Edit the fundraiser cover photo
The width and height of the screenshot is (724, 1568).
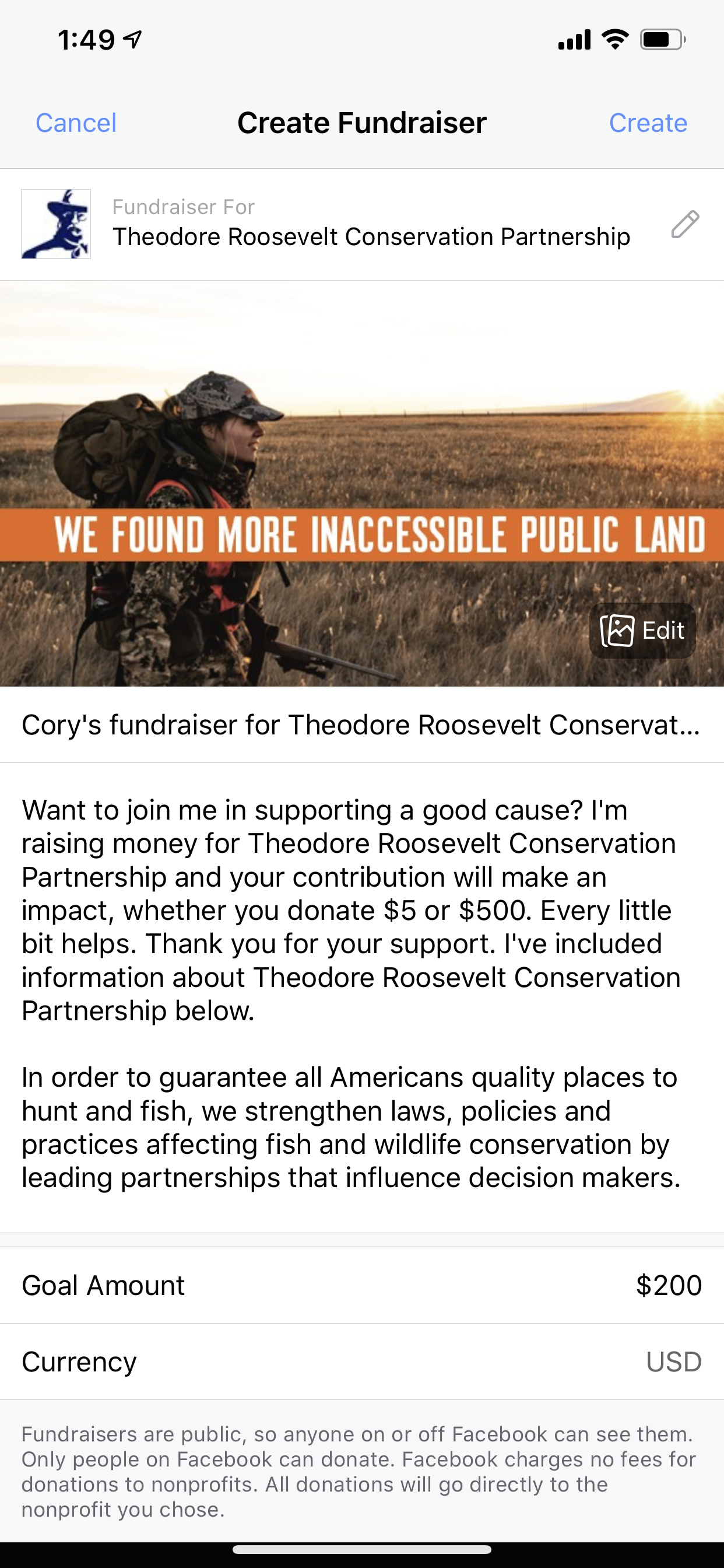click(x=642, y=630)
